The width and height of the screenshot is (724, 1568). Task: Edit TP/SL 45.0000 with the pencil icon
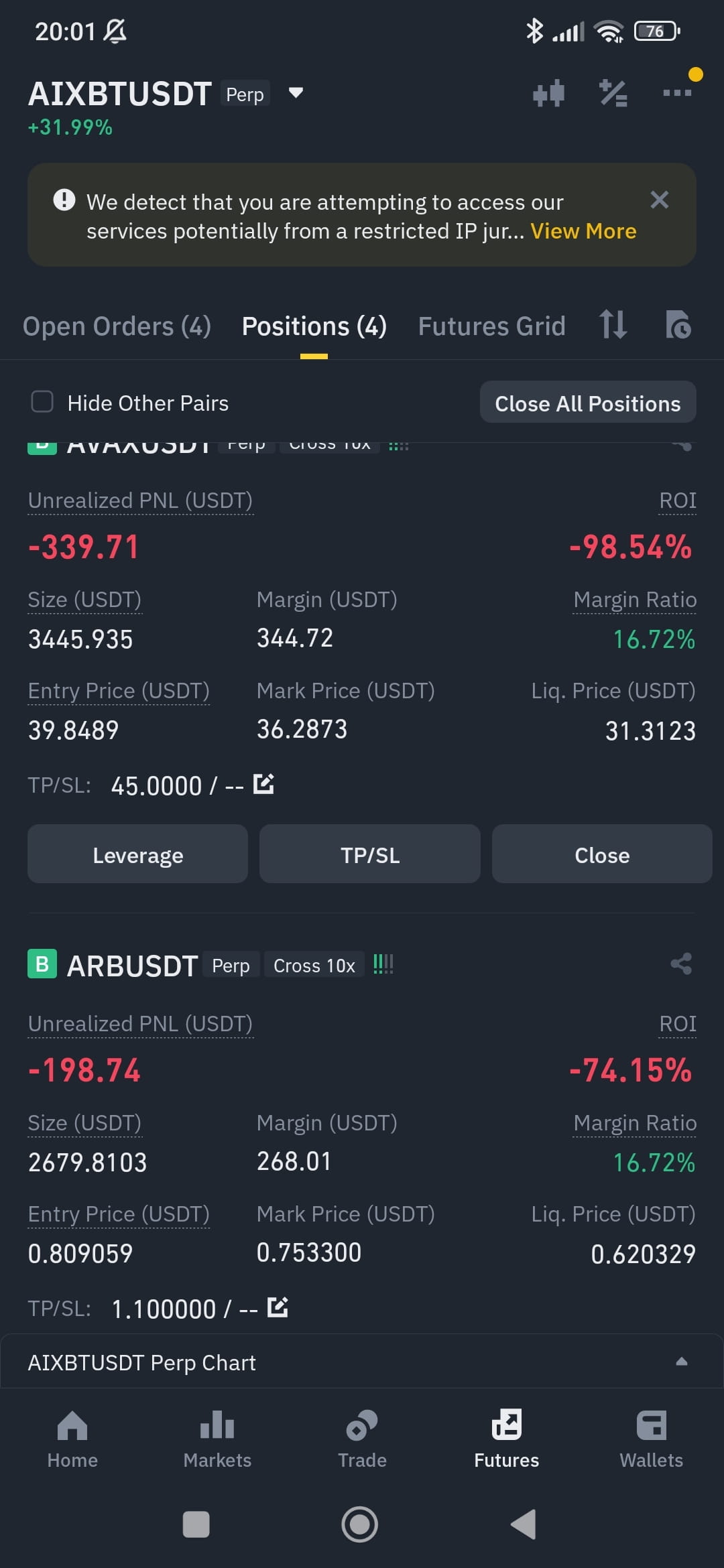coord(263,784)
